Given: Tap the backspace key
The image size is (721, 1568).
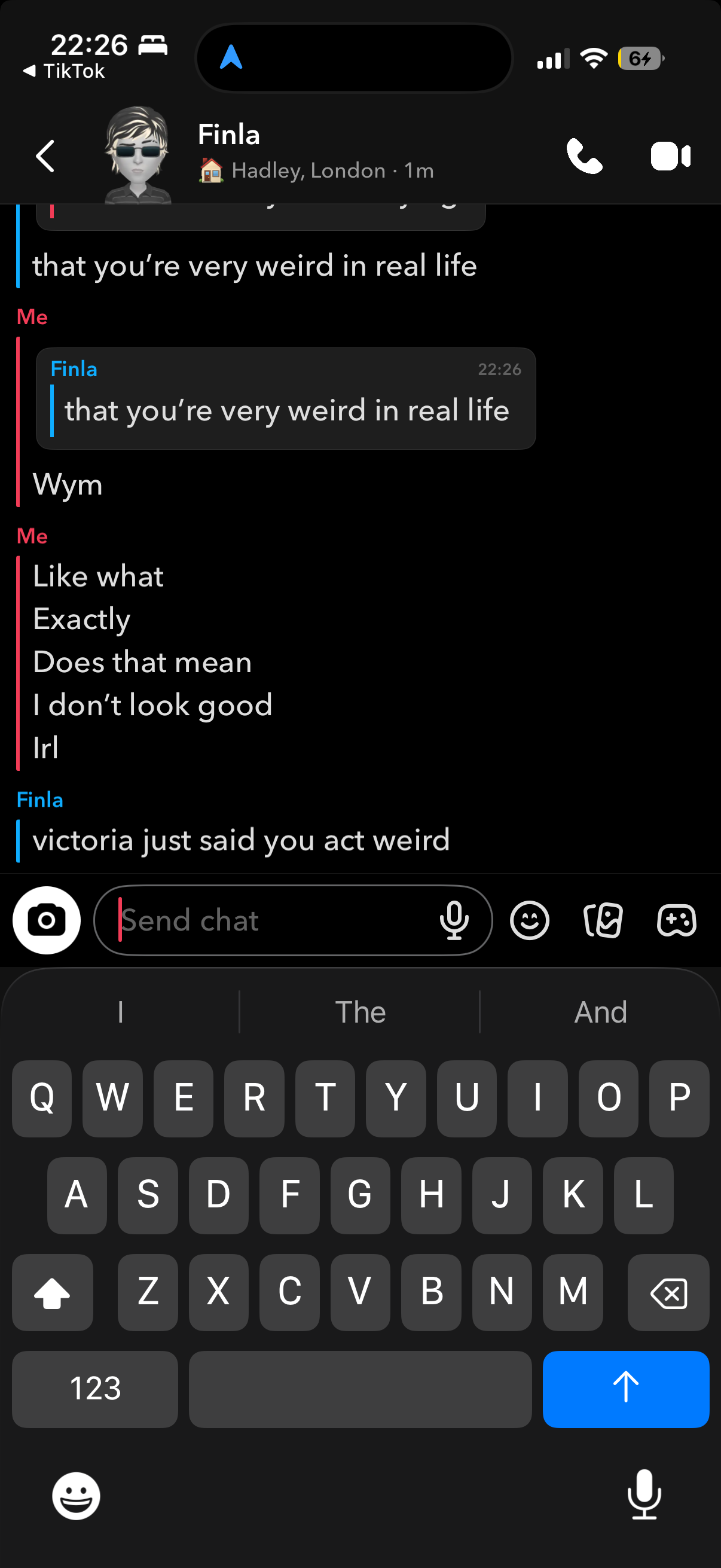Looking at the screenshot, I should [x=668, y=1292].
